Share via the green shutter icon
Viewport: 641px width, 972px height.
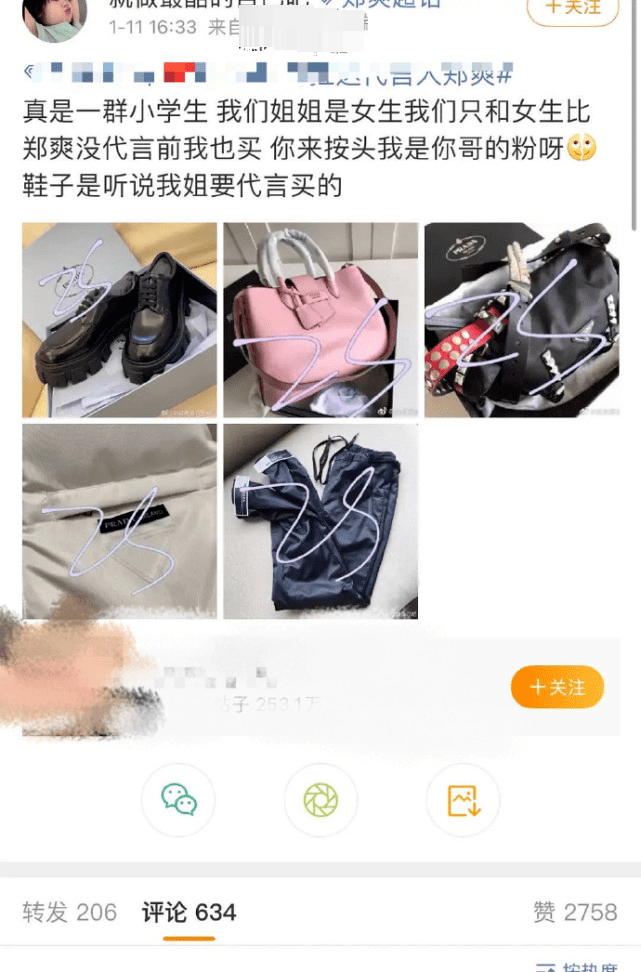click(320, 799)
